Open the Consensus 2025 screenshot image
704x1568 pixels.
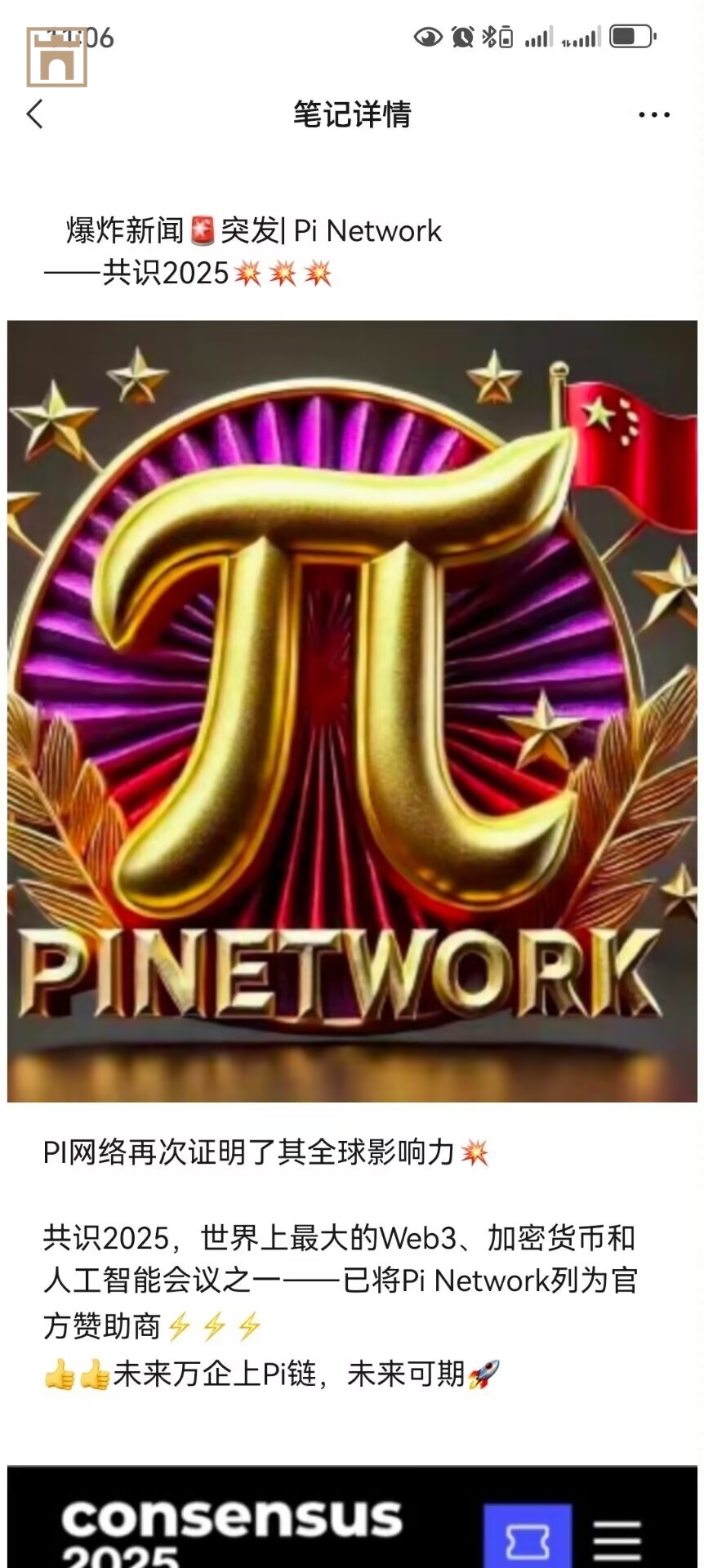pyautogui.click(x=352, y=1519)
